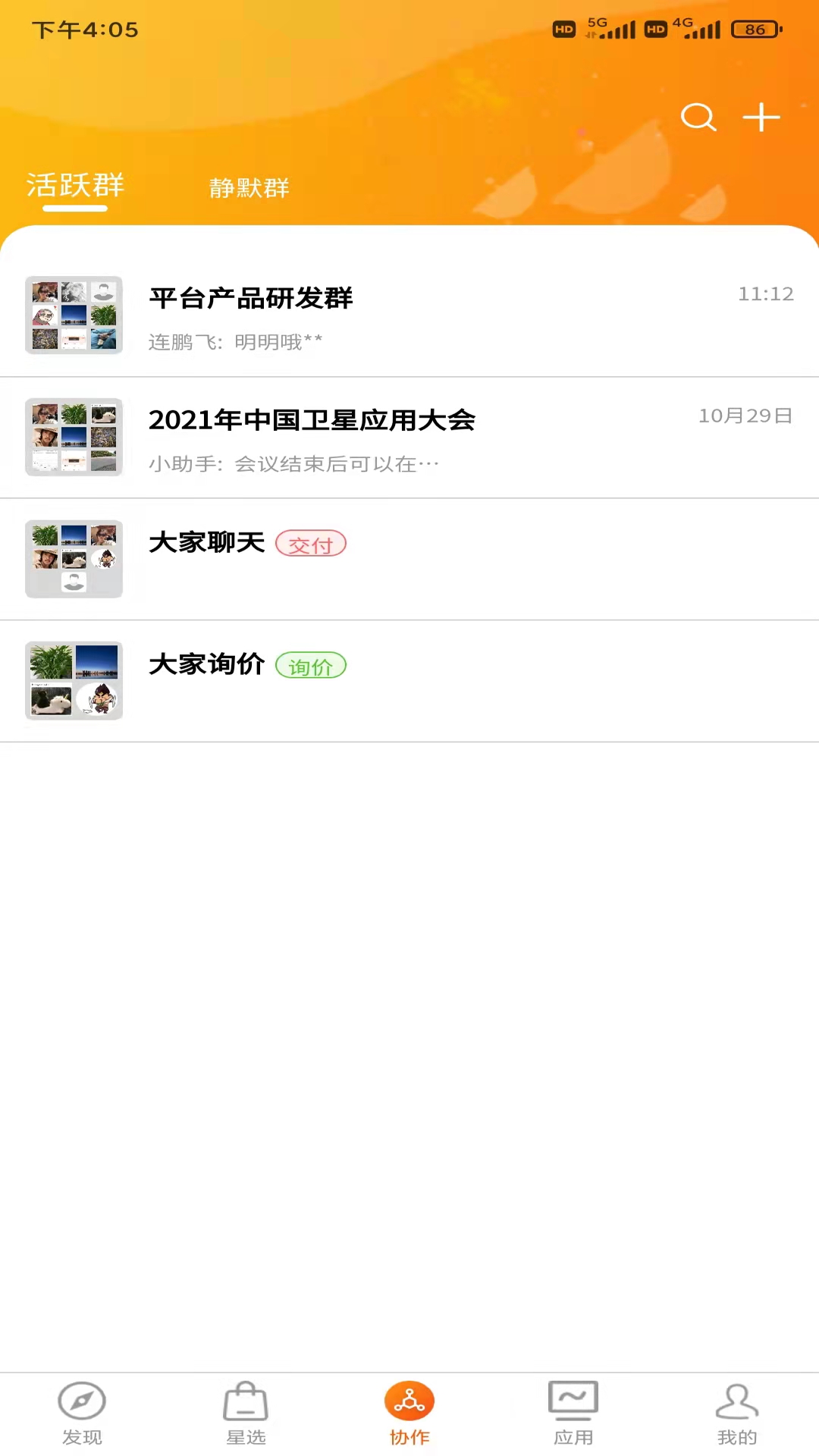Open the 应用 tab

(573, 1413)
